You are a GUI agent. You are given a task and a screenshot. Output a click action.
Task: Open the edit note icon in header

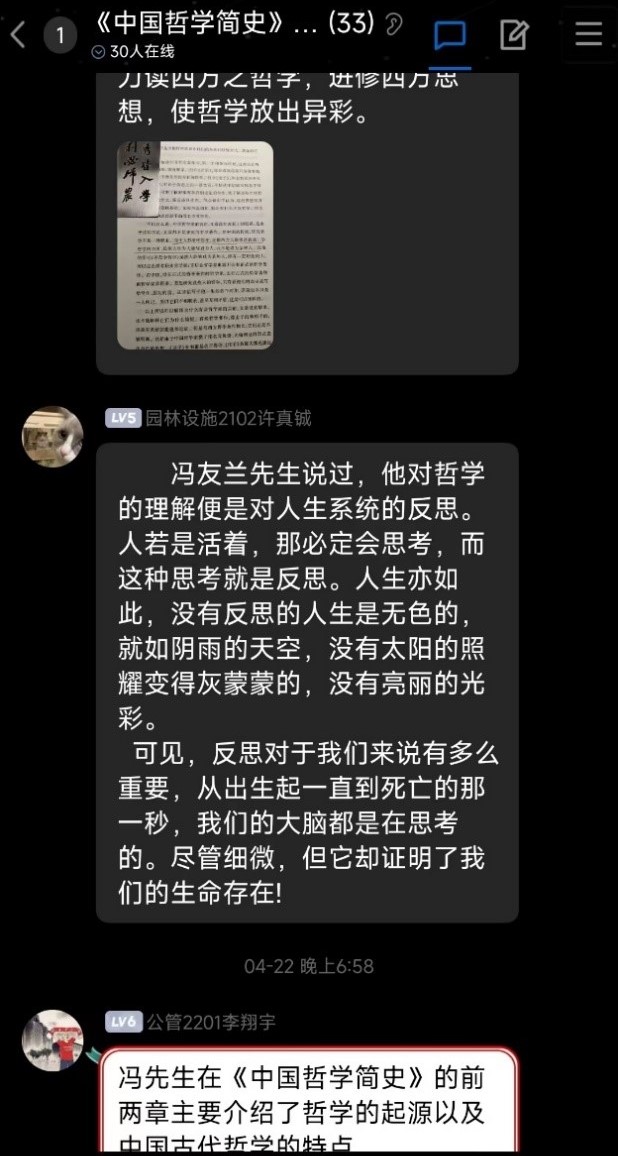[513, 35]
